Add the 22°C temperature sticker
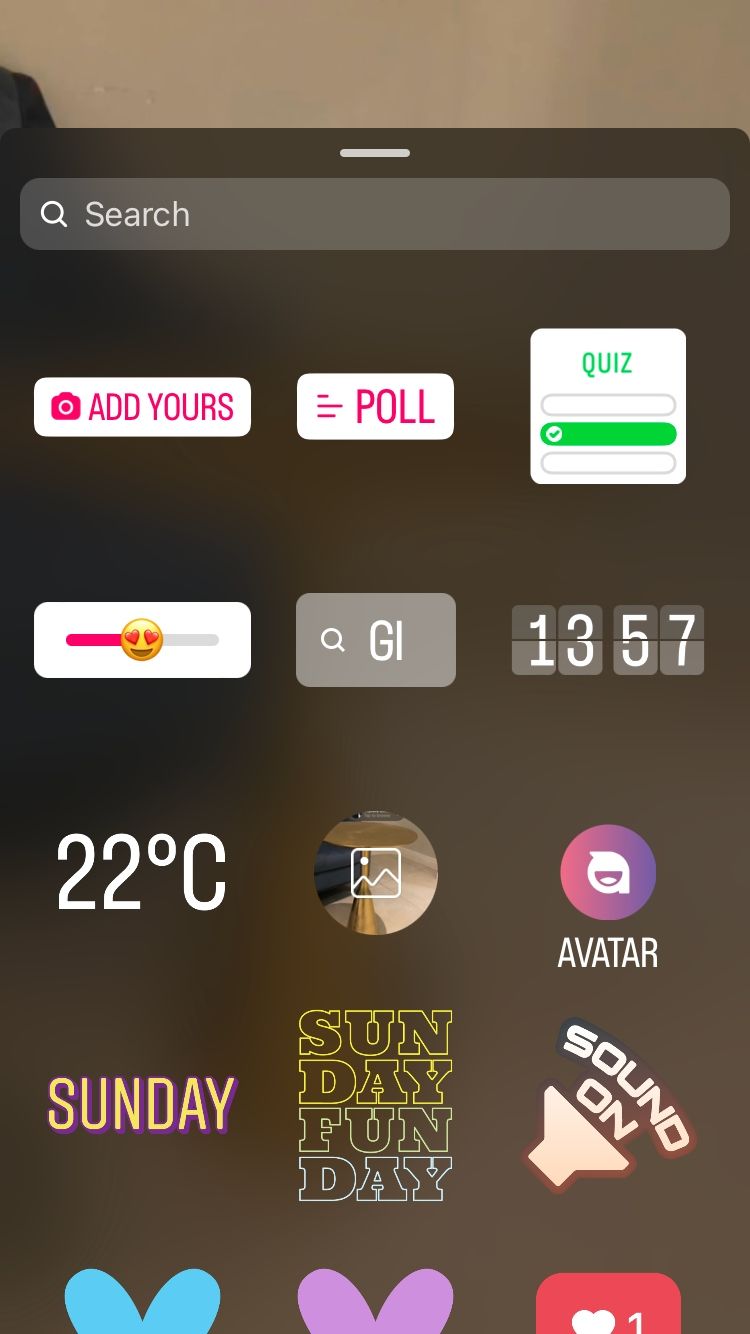This screenshot has height=1334, width=750. (142, 872)
